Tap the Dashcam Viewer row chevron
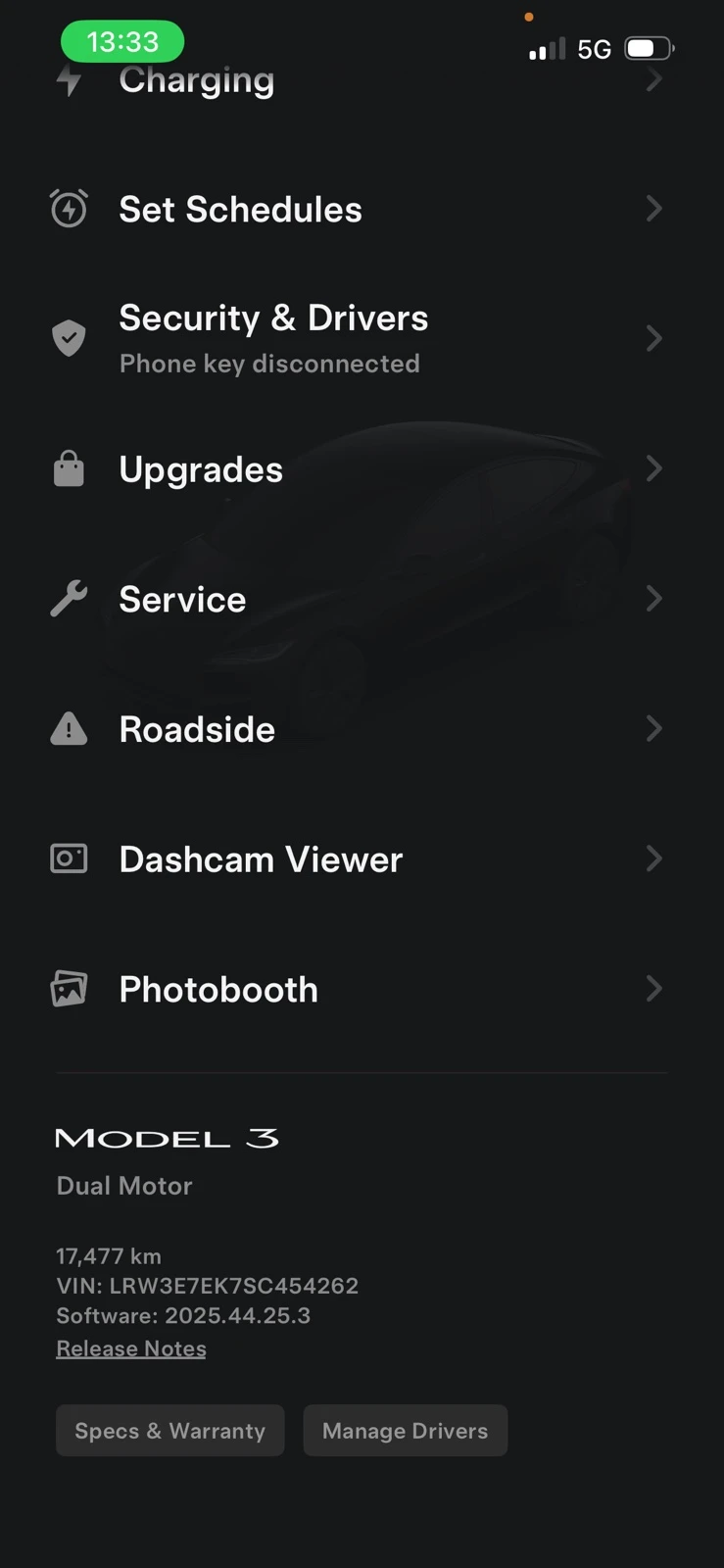This screenshot has height=1568, width=724. pos(653,858)
